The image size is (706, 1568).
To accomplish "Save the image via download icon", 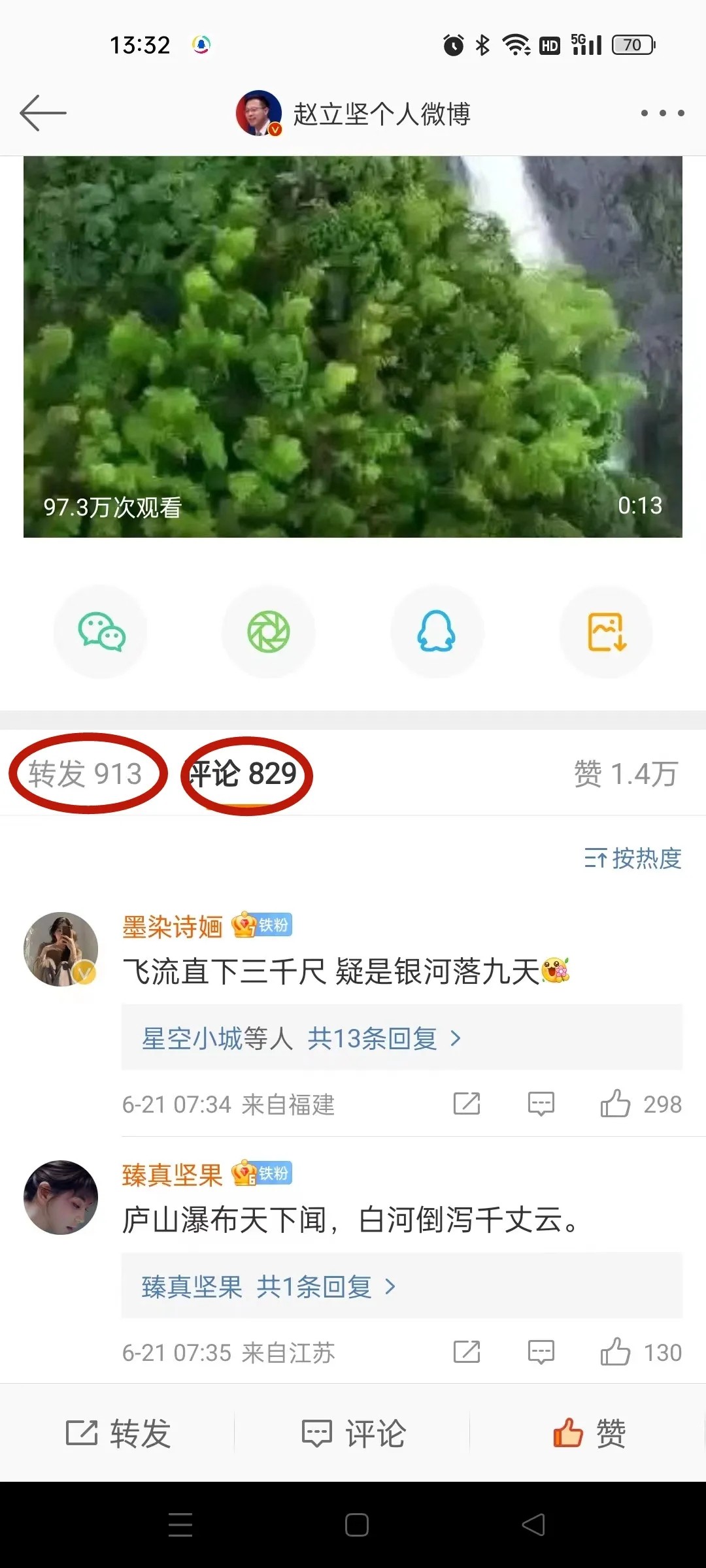I will click(x=606, y=632).
